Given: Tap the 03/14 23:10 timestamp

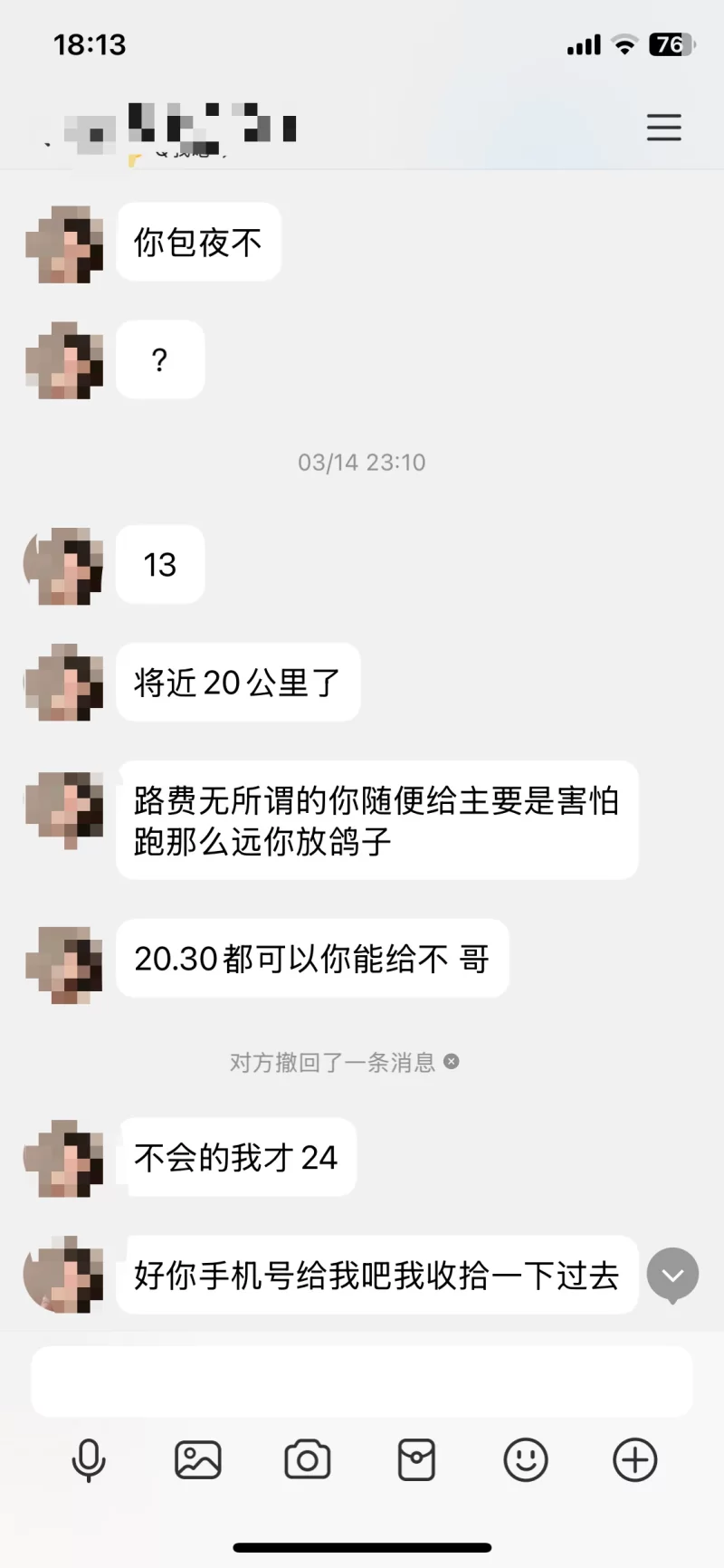Looking at the screenshot, I should 361,462.
